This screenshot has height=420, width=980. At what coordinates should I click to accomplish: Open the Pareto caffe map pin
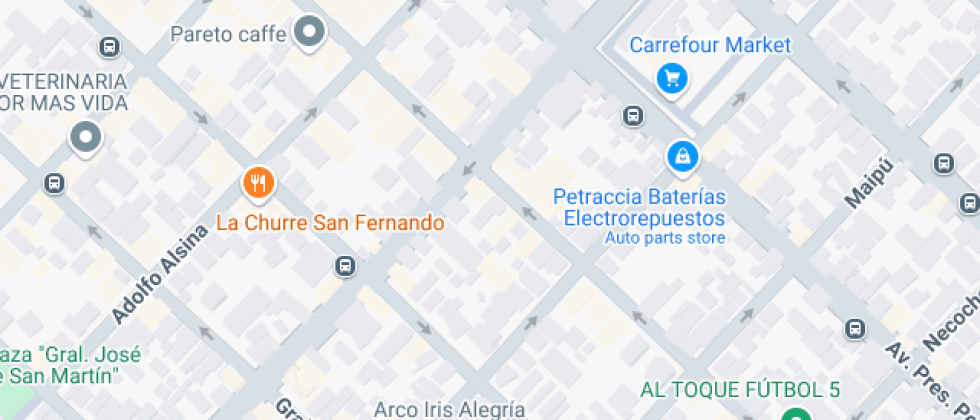pos(310,31)
